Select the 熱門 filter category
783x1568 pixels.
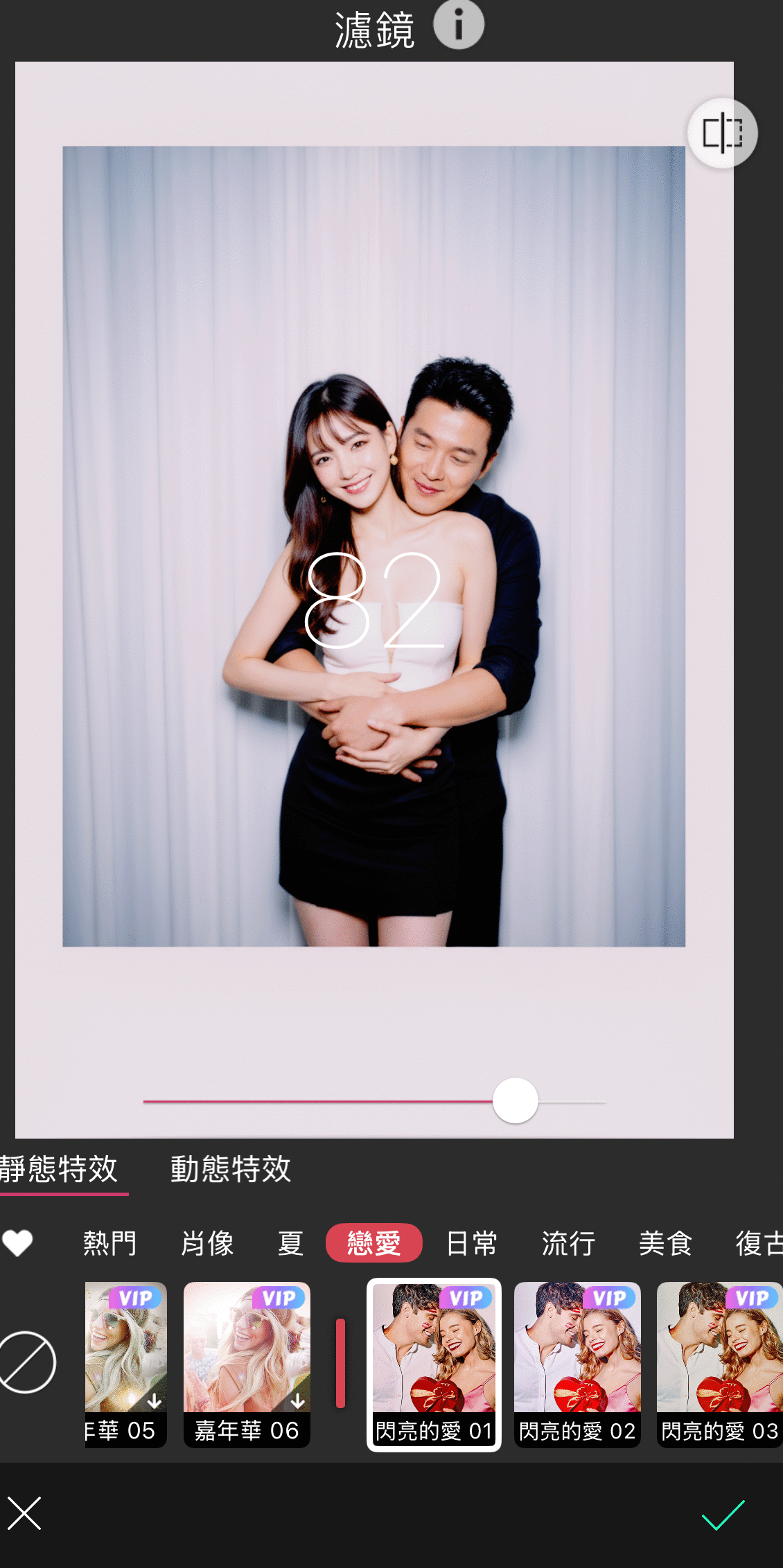pyautogui.click(x=109, y=1243)
